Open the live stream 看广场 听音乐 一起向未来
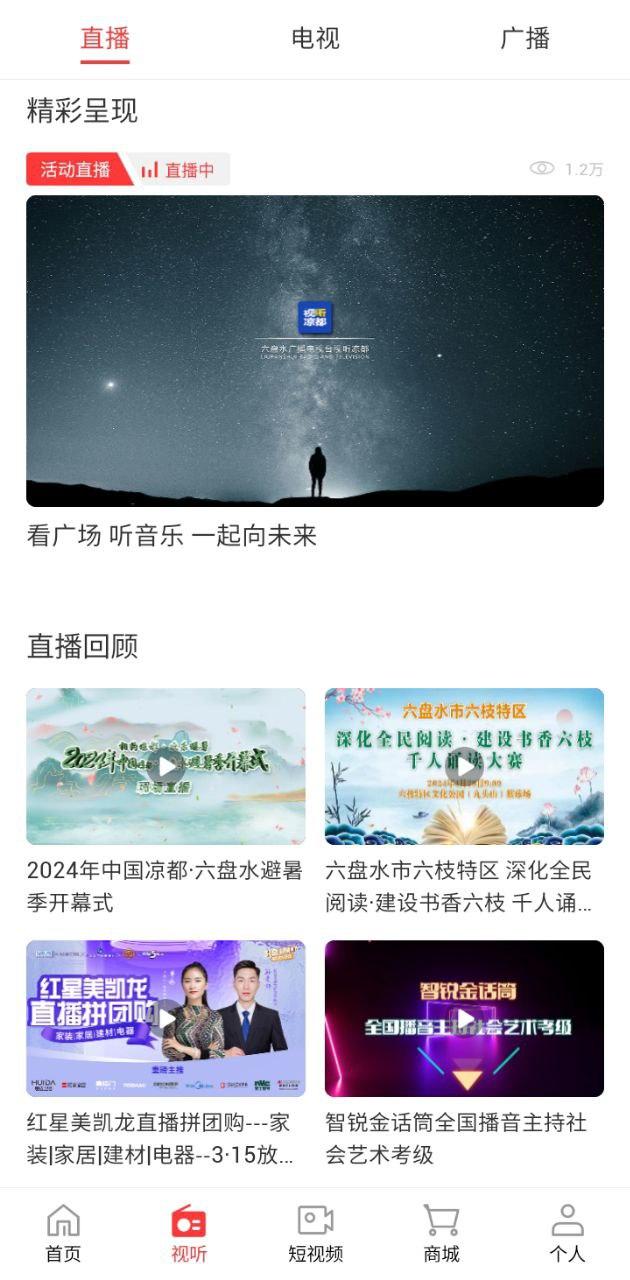Image resolution: width=630 pixels, height=1280 pixels. pos(315,351)
